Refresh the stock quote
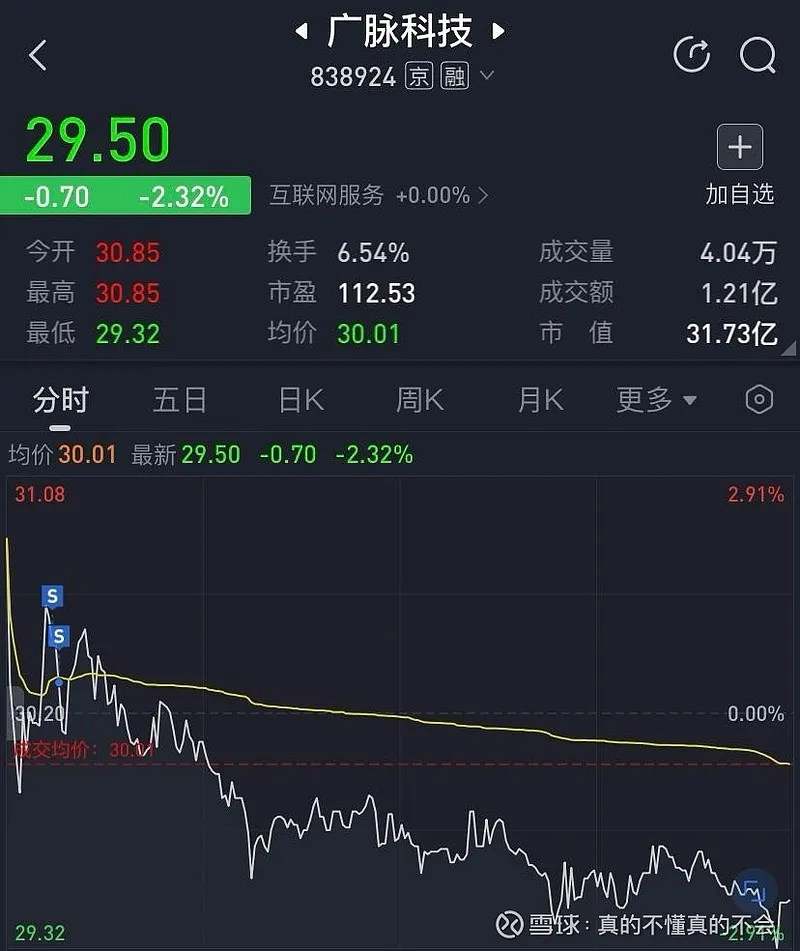Viewport: 800px width, 951px height. pos(691,55)
